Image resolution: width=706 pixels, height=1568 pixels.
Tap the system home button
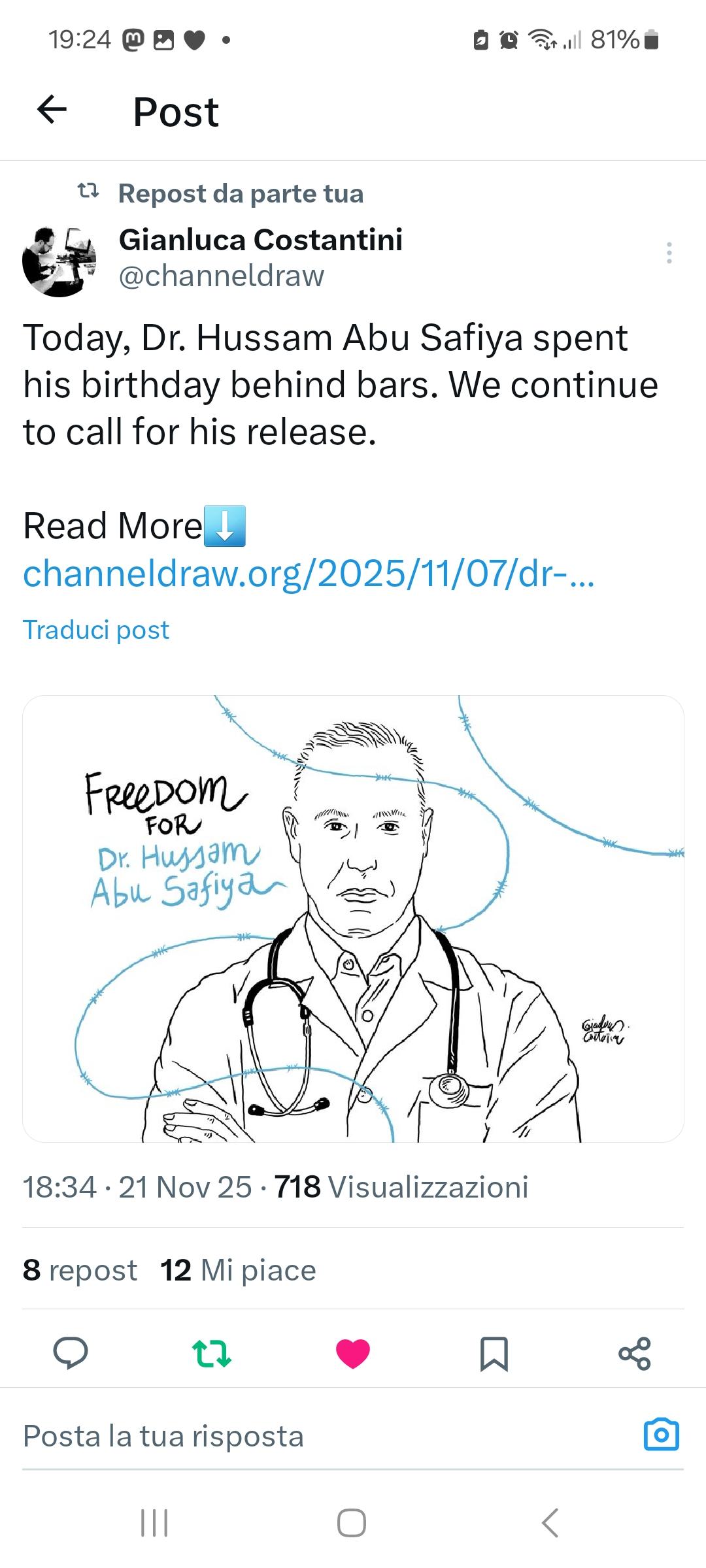(352, 1523)
